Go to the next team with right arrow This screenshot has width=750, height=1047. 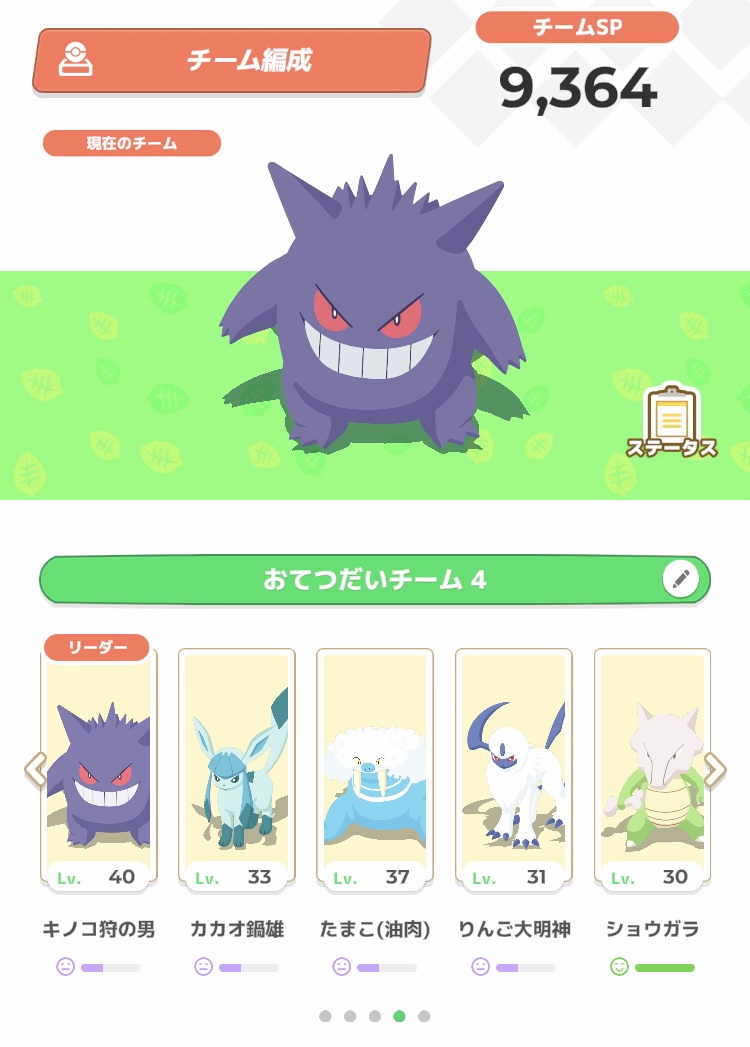pyautogui.click(x=714, y=768)
